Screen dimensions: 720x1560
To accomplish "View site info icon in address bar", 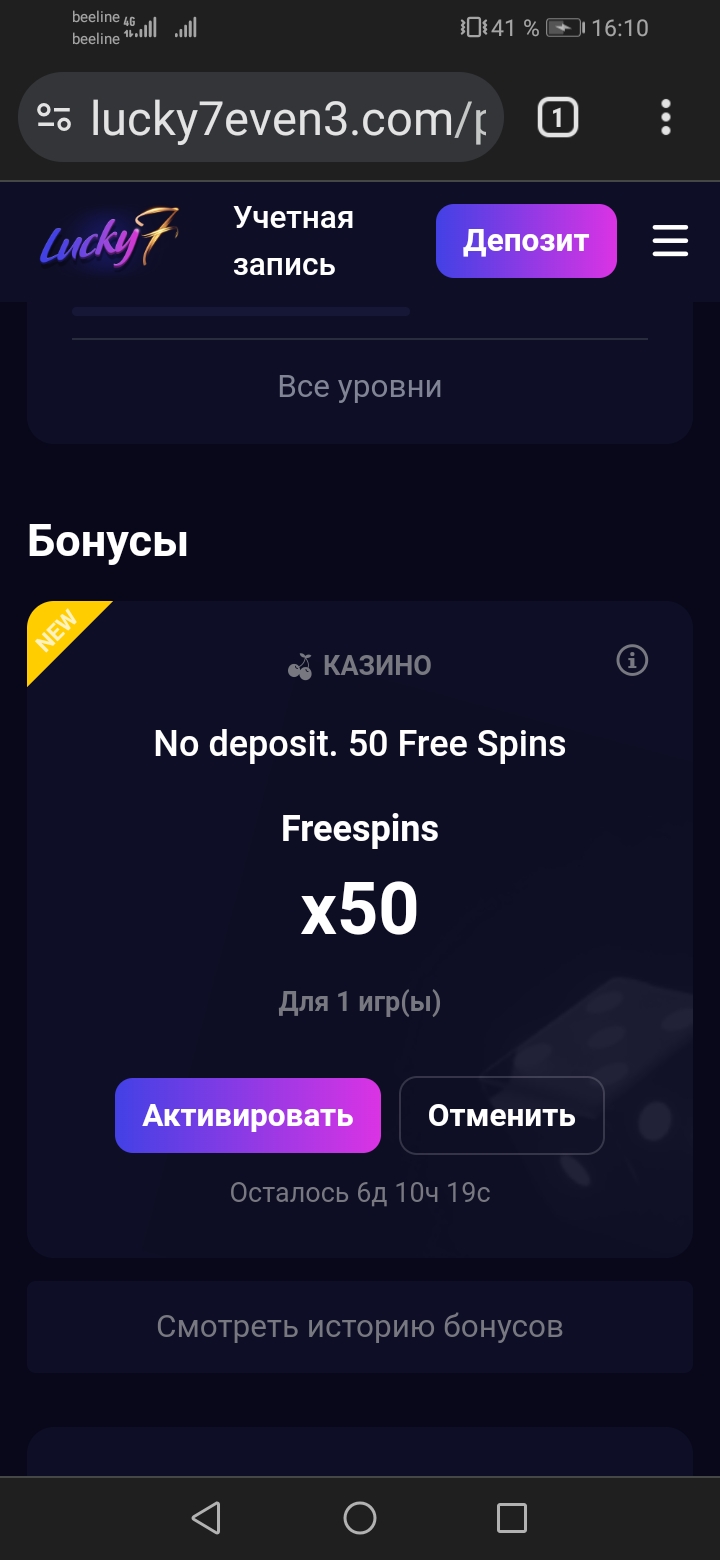I will click(54, 118).
